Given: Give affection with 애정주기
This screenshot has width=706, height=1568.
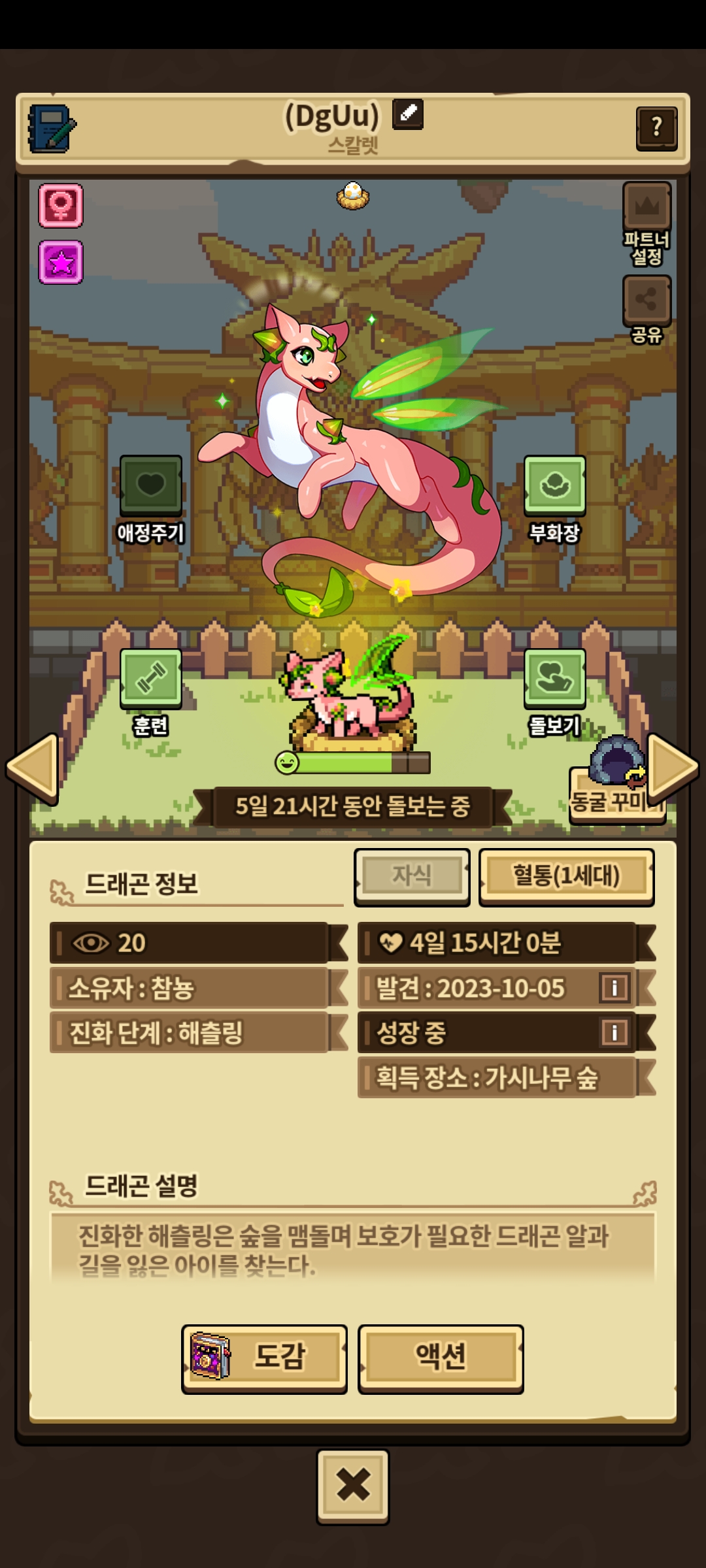Looking at the screenshot, I should [150, 486].
